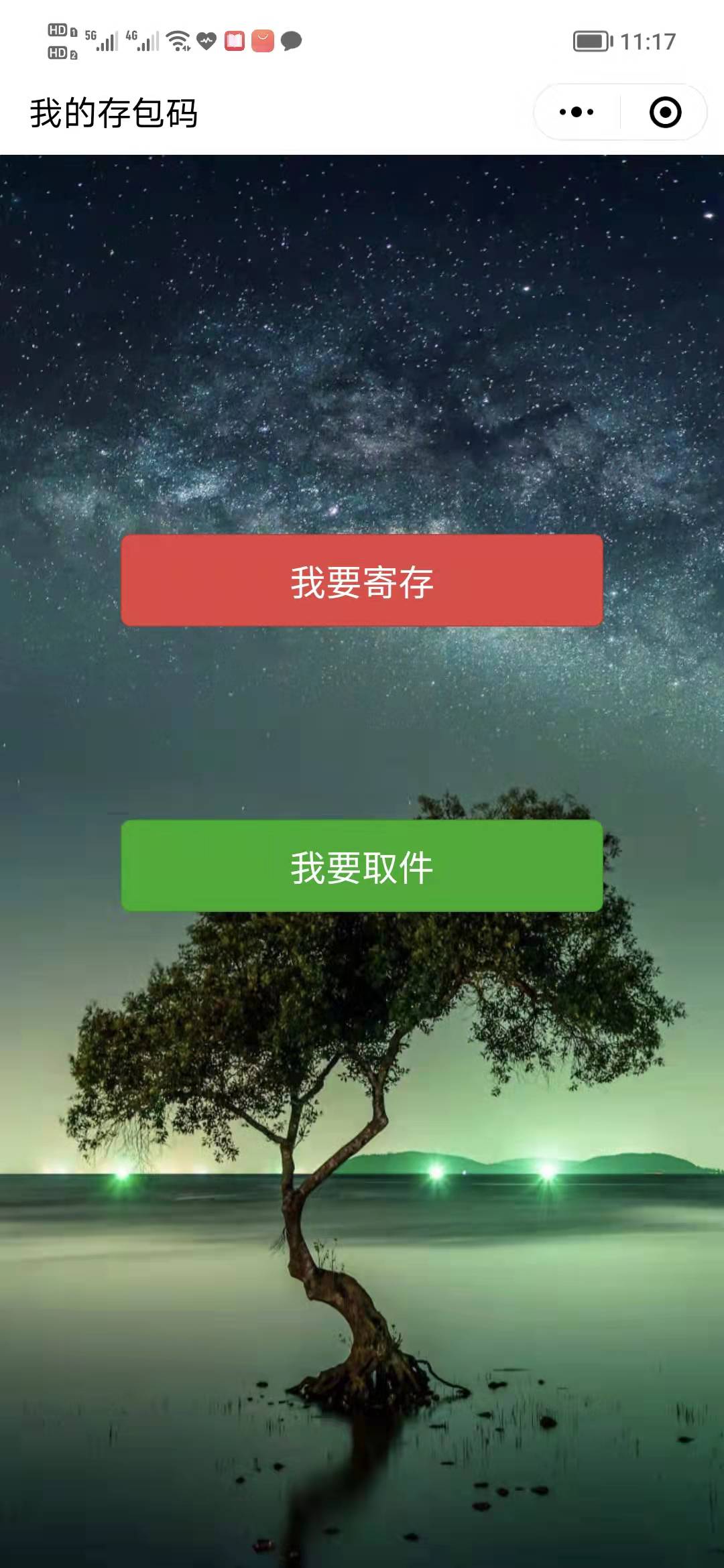The image size is (724, 1568).
Task: Close the mini program with the circle icon
Action: (x=665, y=112)
